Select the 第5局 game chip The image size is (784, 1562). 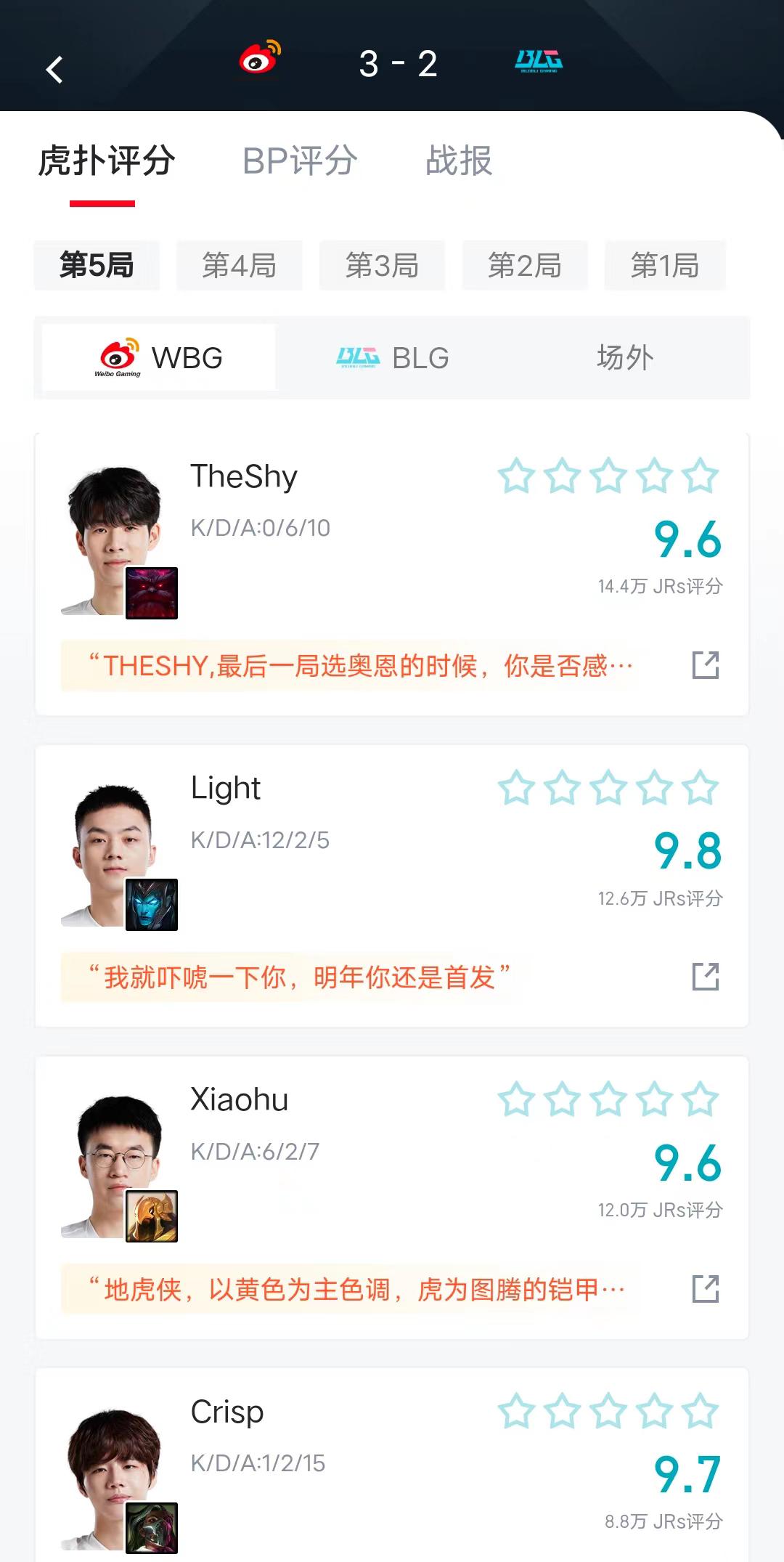pos(97,265)
